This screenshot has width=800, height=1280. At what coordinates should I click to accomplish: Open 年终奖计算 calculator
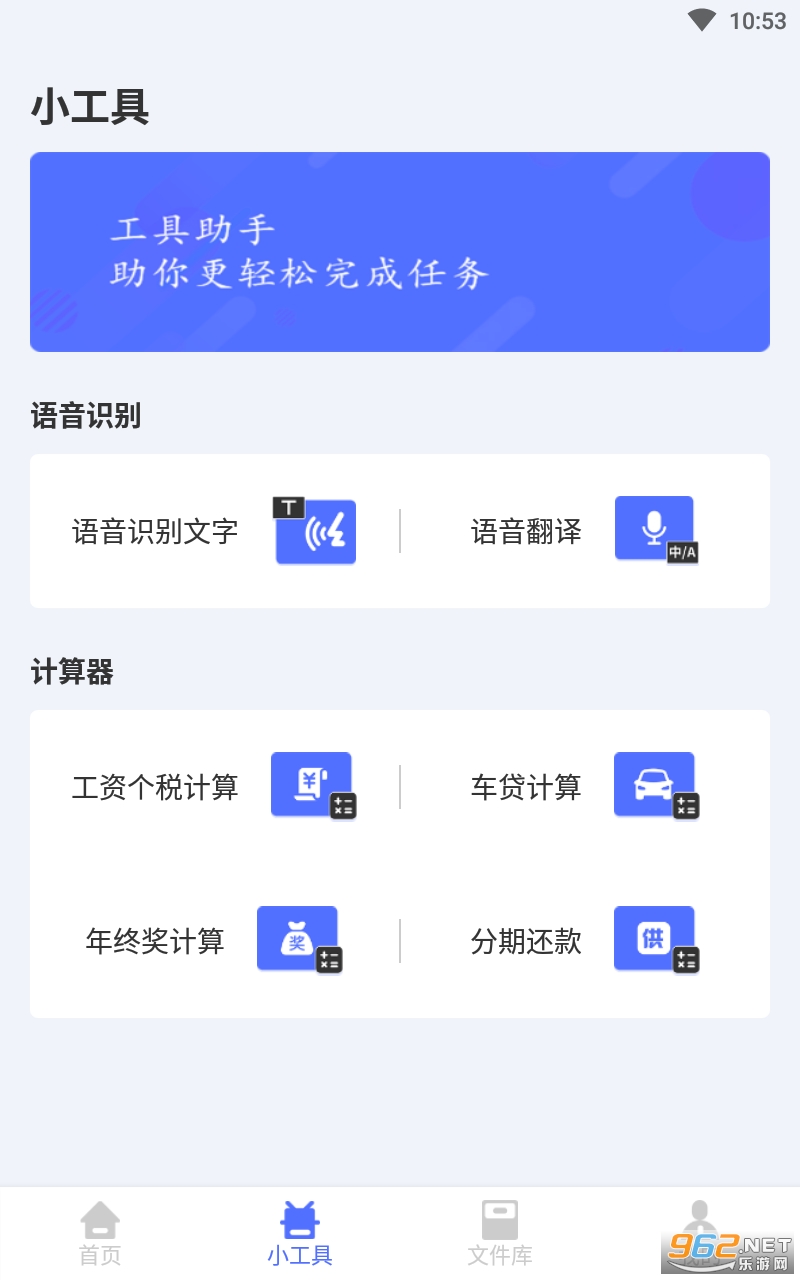214,941
